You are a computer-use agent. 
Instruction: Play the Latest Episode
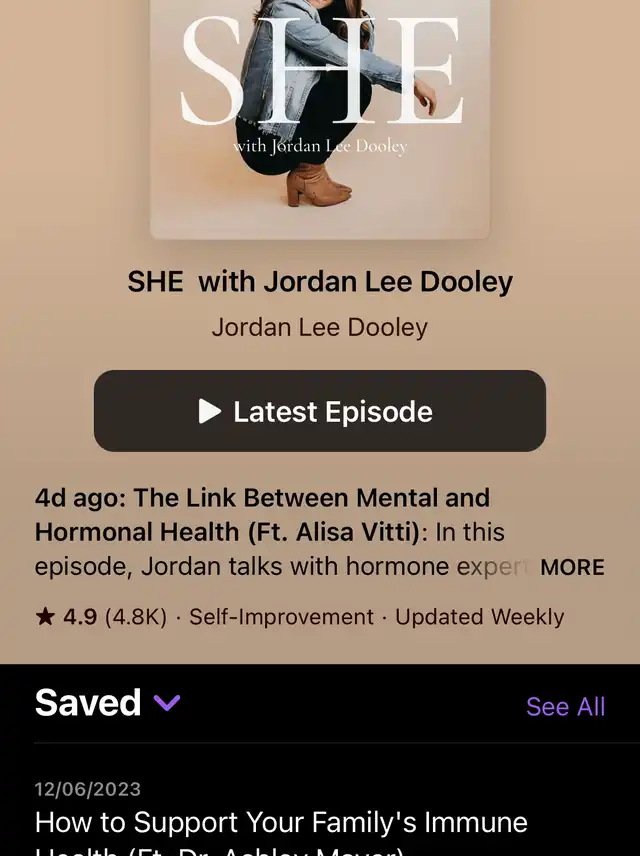click(x=320, y=411)
